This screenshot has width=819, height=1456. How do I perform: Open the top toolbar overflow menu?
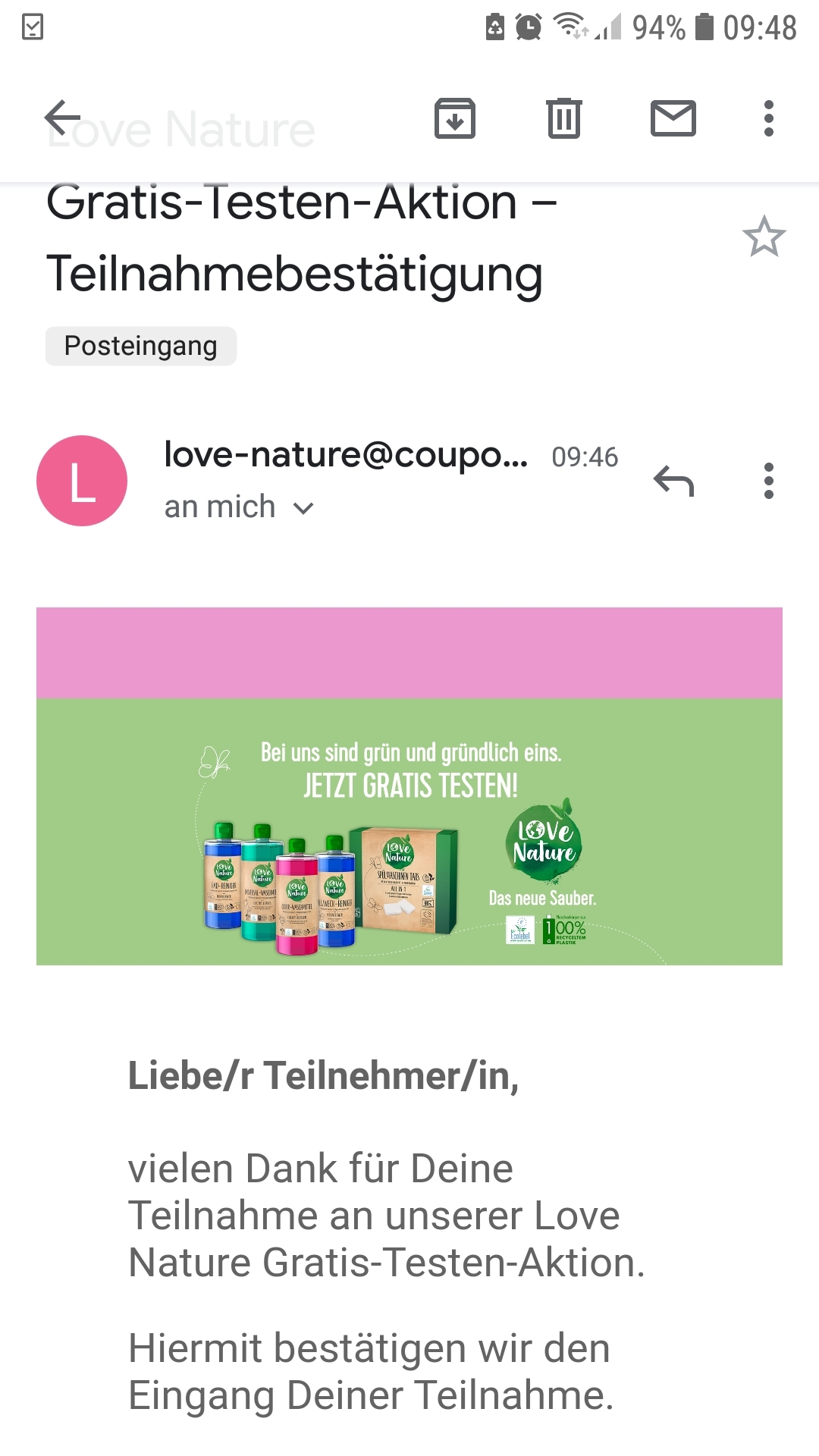[x=769, y=118]
